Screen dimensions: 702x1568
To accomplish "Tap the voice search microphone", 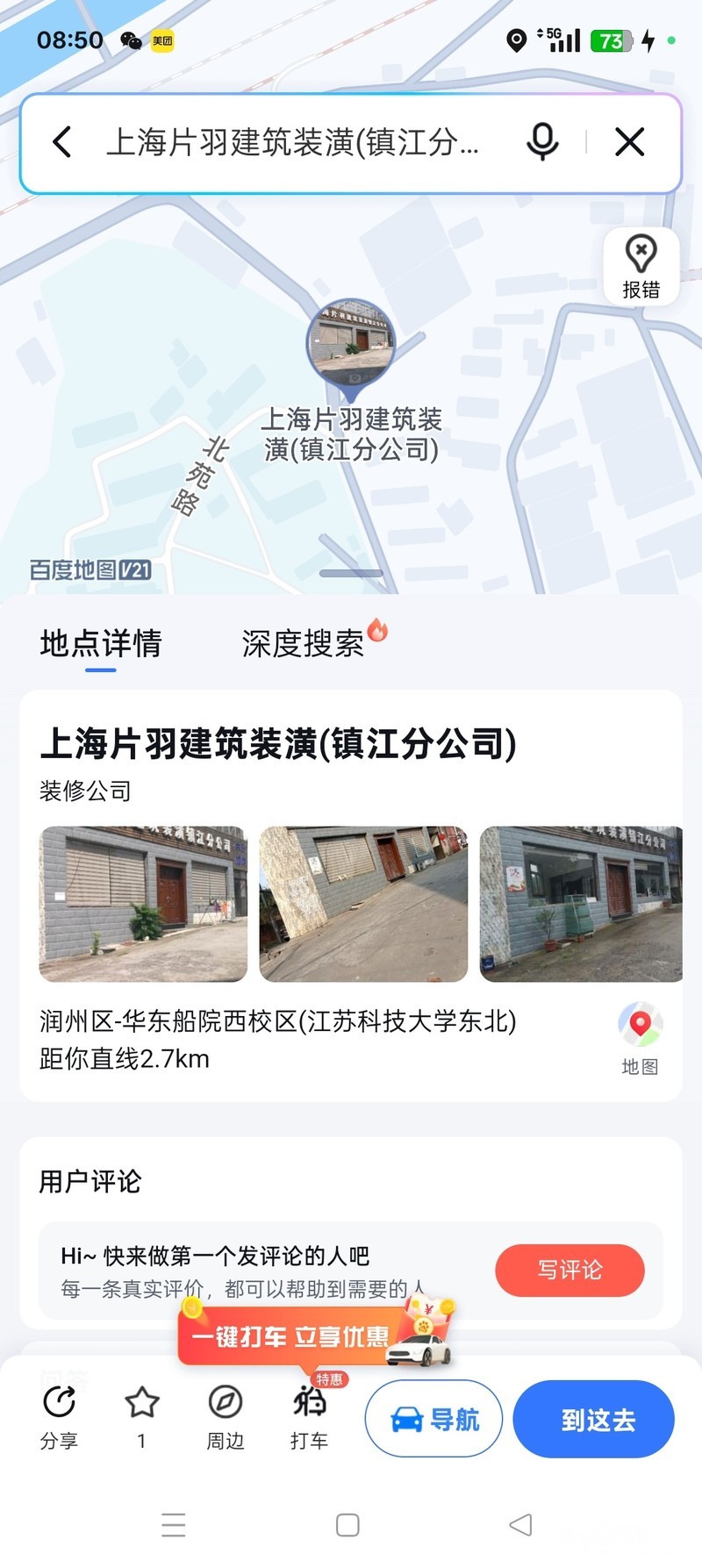I will (x=542, y=142).
